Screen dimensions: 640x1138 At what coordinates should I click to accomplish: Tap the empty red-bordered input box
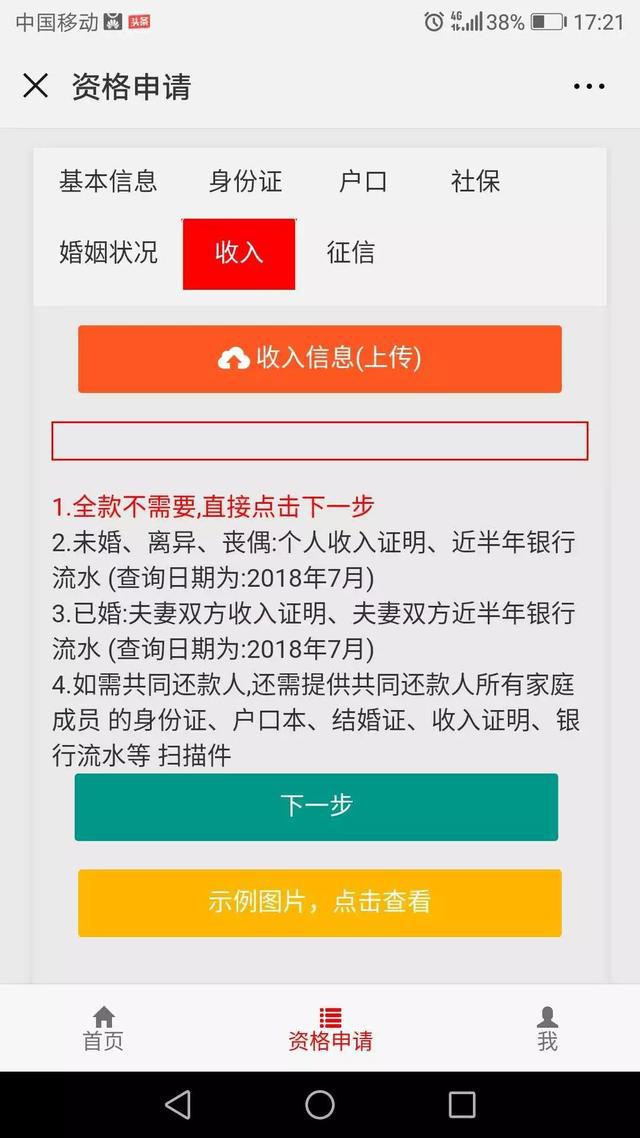click(x=320, y=441)
